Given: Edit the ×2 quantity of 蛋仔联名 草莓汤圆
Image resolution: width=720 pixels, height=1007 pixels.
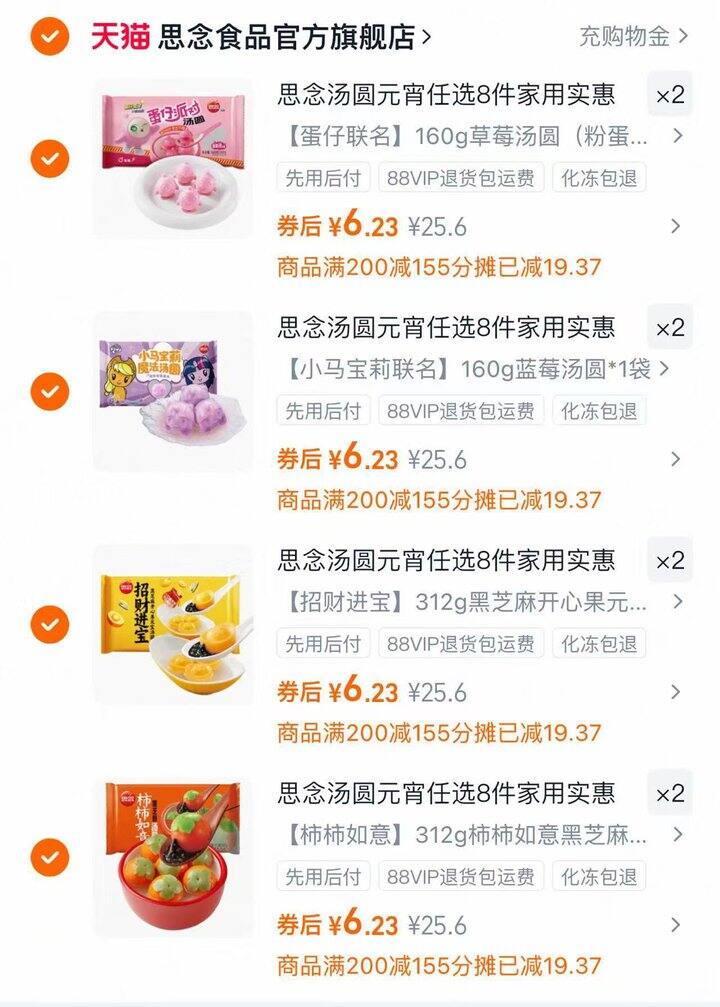Looking at the screenshot, I should [x=670, y=95].
